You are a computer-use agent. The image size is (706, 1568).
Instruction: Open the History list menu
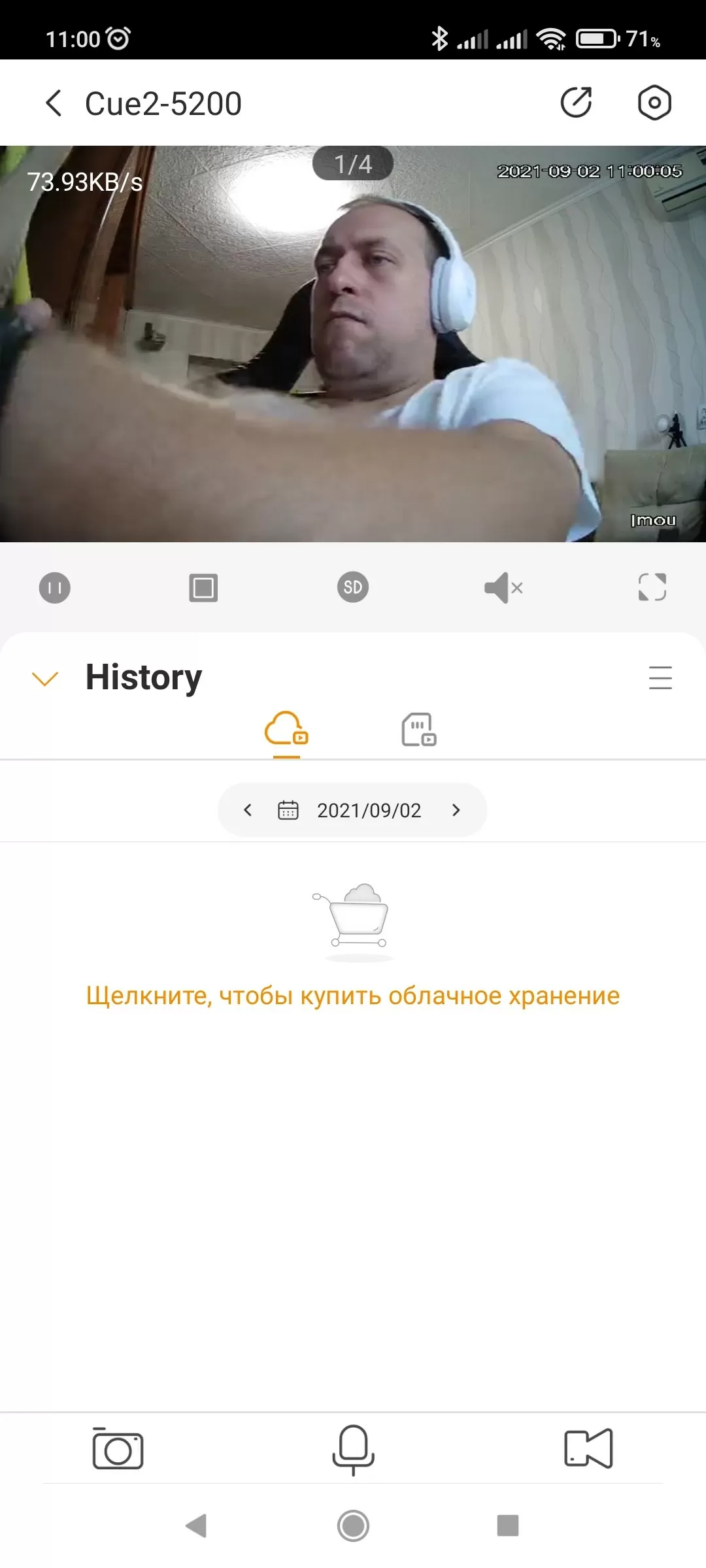point(660,678)
